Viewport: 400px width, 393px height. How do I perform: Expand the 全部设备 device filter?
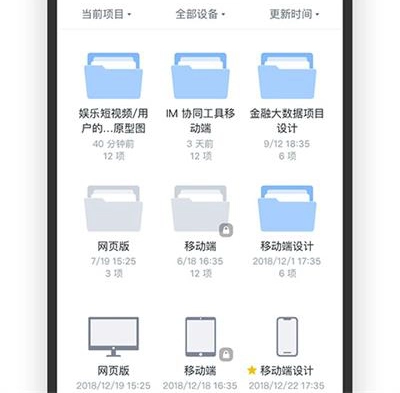click(200, 14)
